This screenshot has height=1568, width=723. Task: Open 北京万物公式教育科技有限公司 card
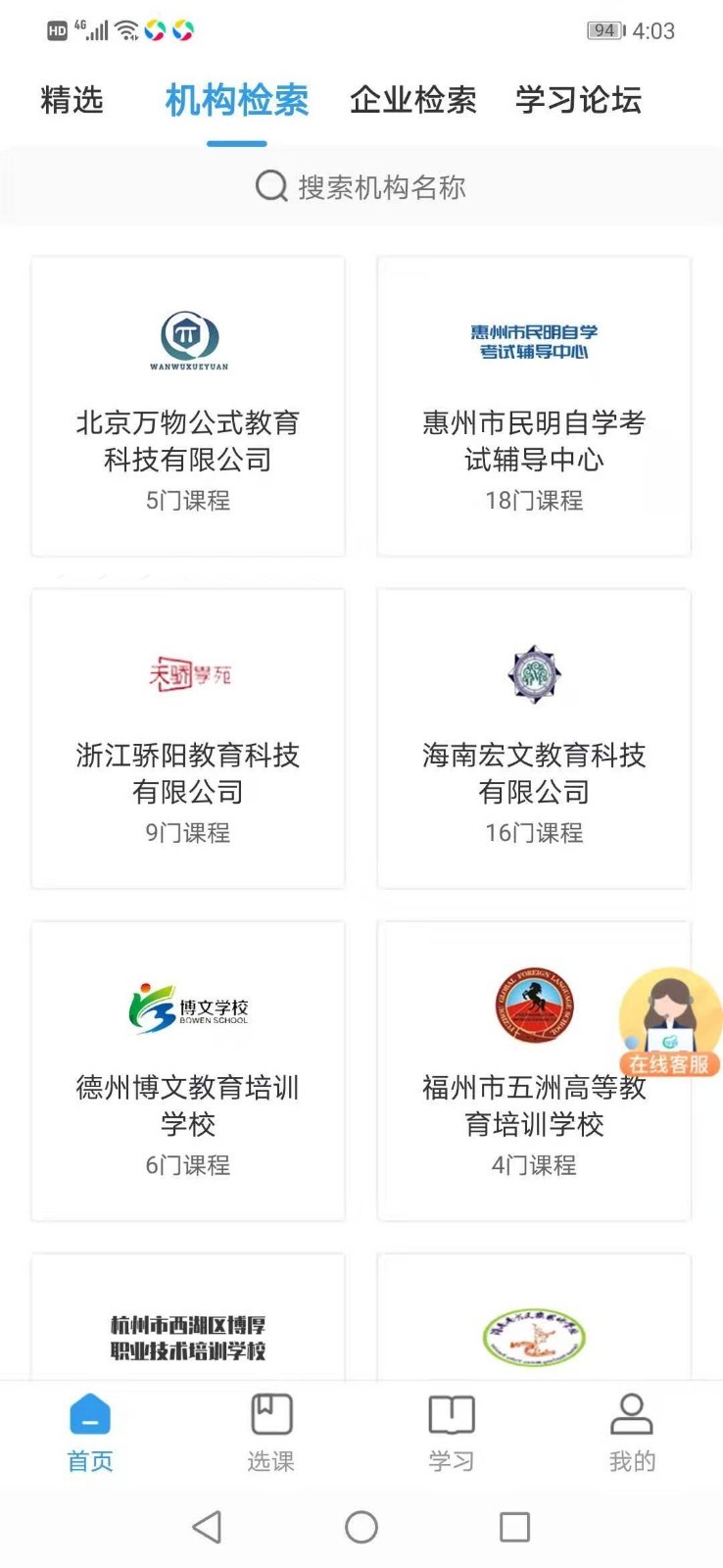188,407
